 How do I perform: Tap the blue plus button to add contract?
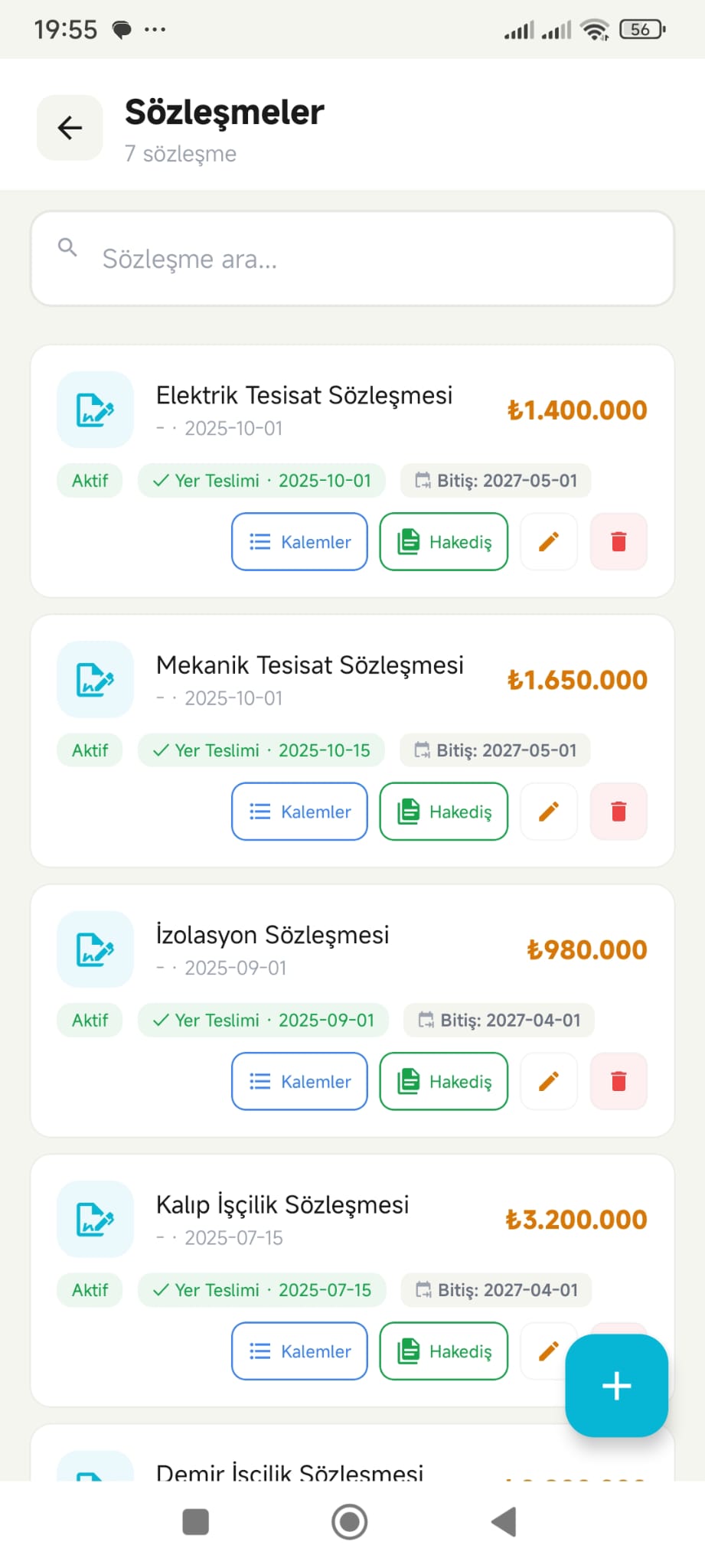tap(615, 1386)
